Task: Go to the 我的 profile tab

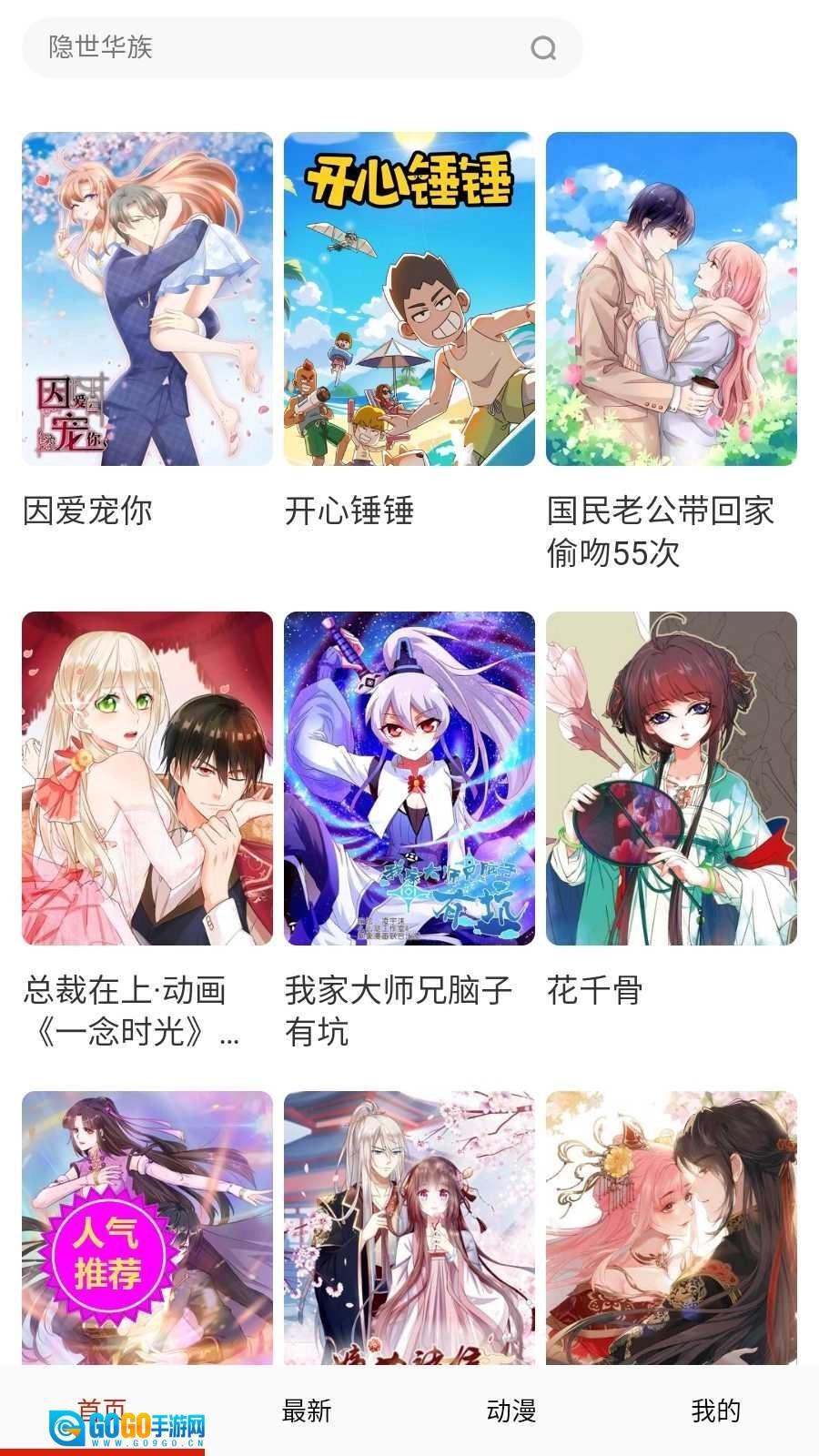Action: pos(715,1411)
